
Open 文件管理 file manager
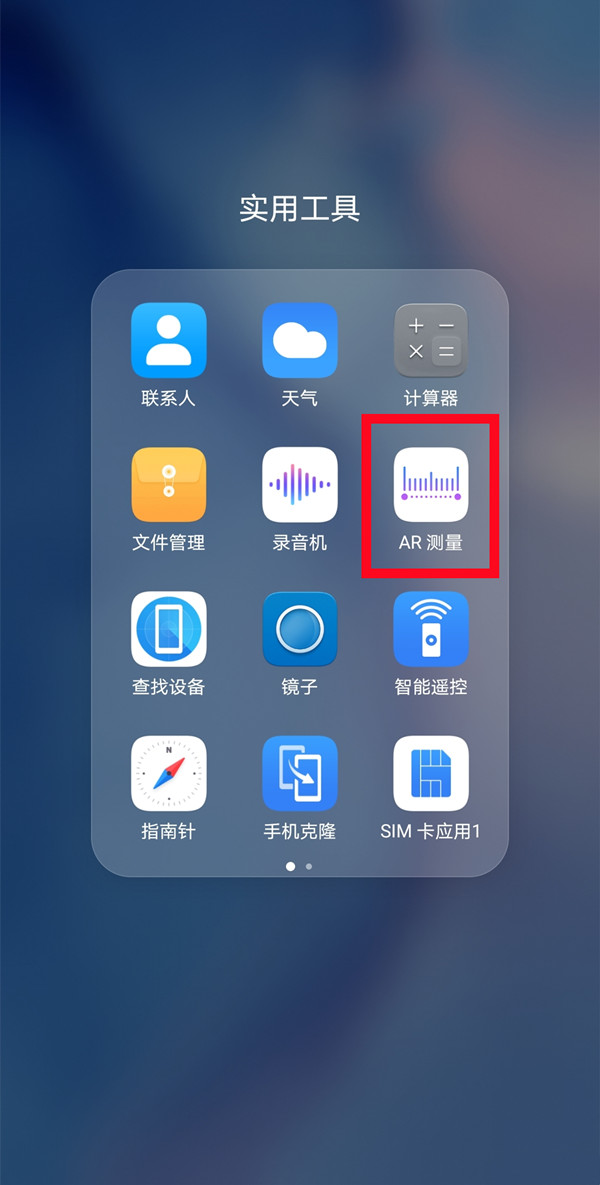[x=169, y=485]
